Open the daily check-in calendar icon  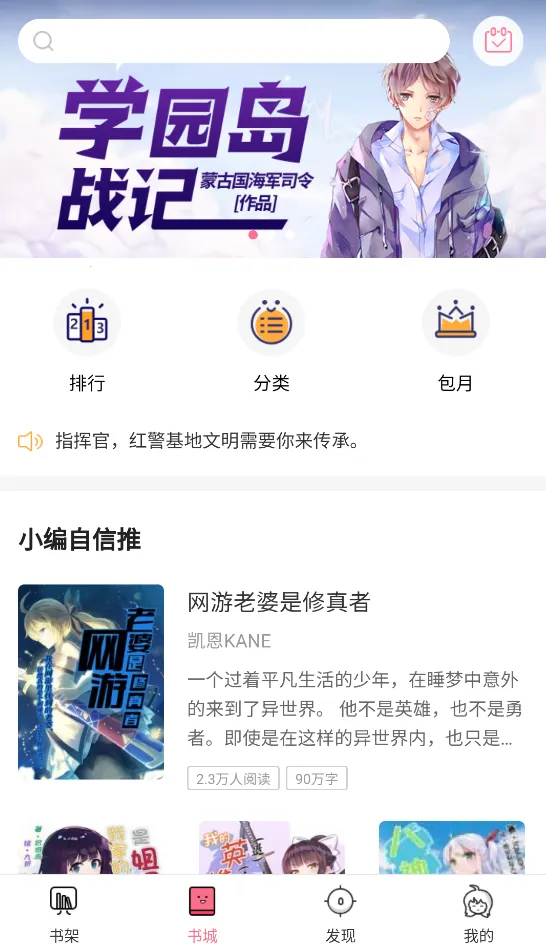coord(498,41)
